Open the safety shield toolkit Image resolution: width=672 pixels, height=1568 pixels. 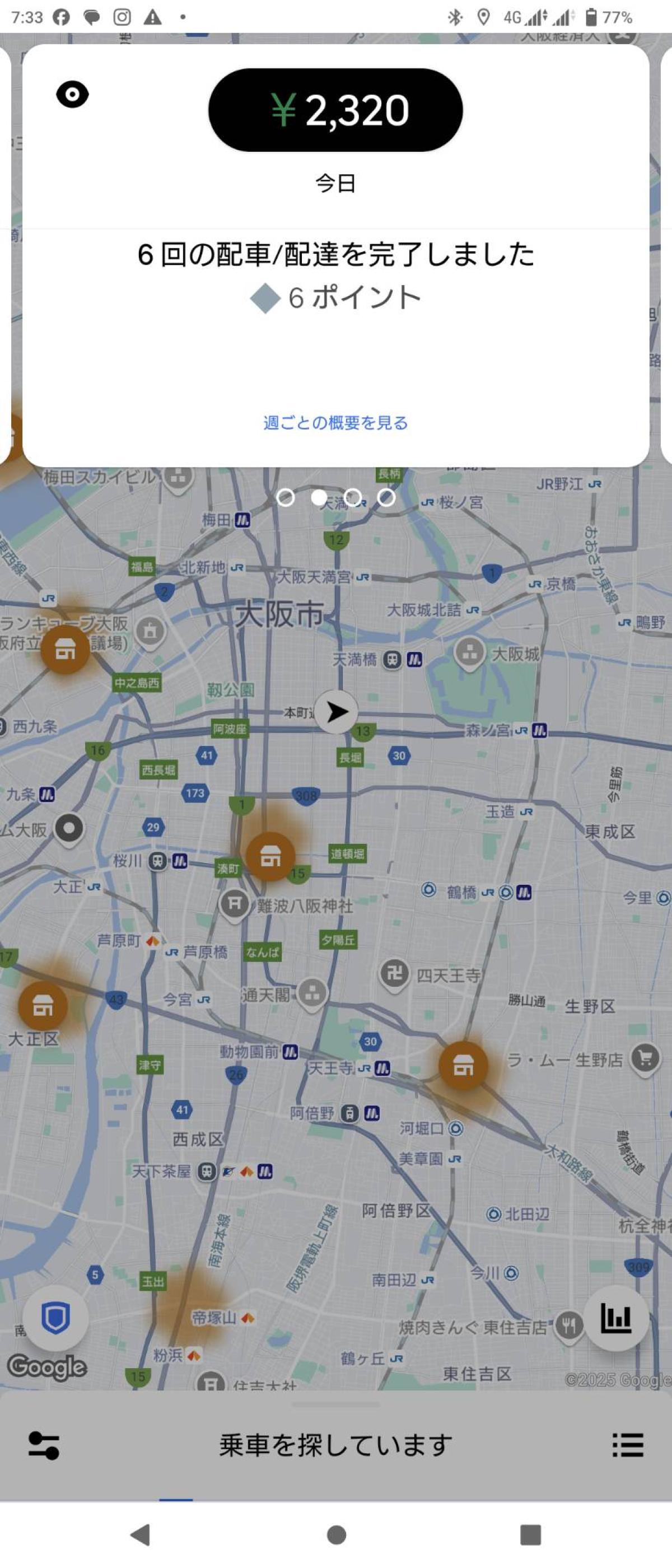coord(55,1318)
